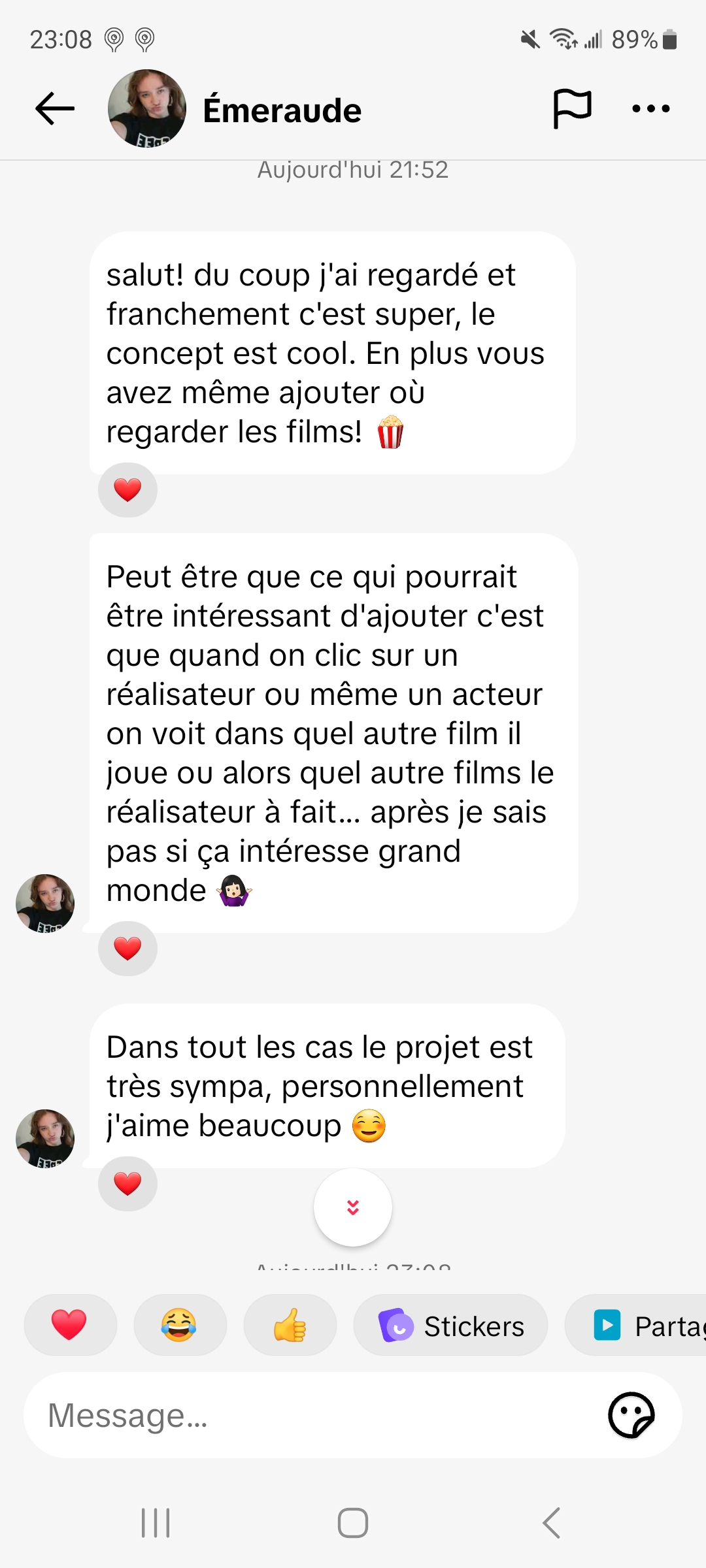Send a quick red heart reaction
Screen dimensions: 706x1568
(70, 1325)
